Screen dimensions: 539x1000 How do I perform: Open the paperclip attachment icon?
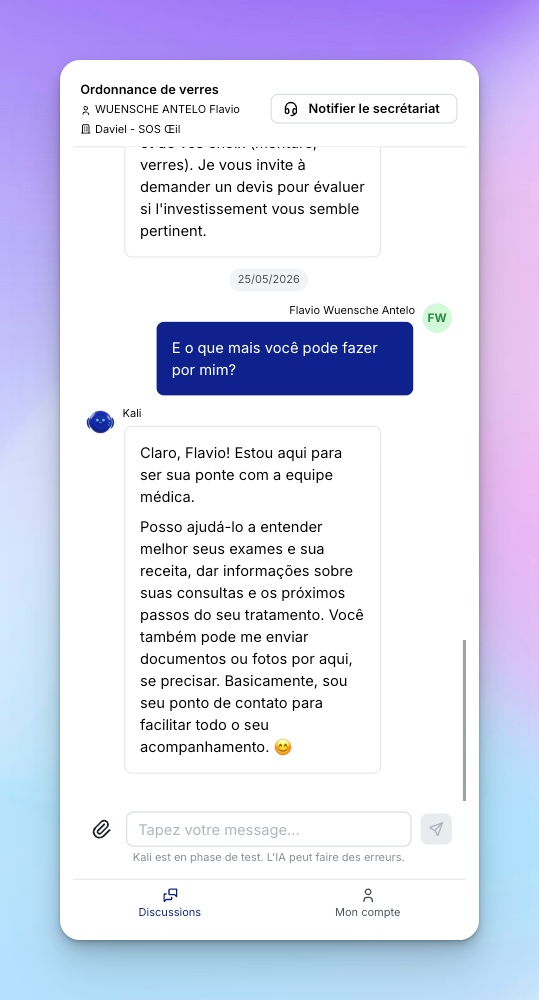point(101,829)
